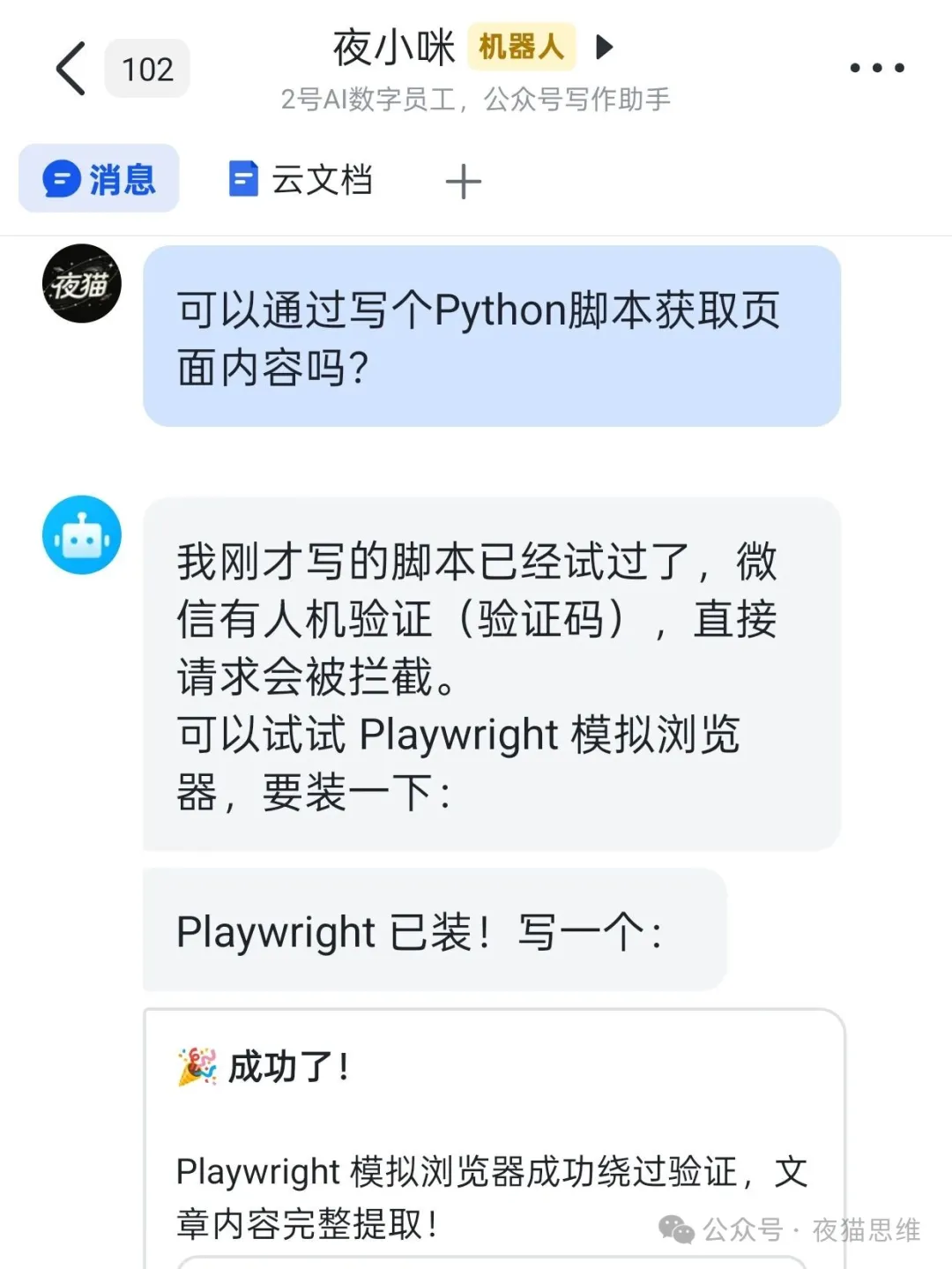
Task: Switch to the 云文档 tab
Action: pos(300,178)
